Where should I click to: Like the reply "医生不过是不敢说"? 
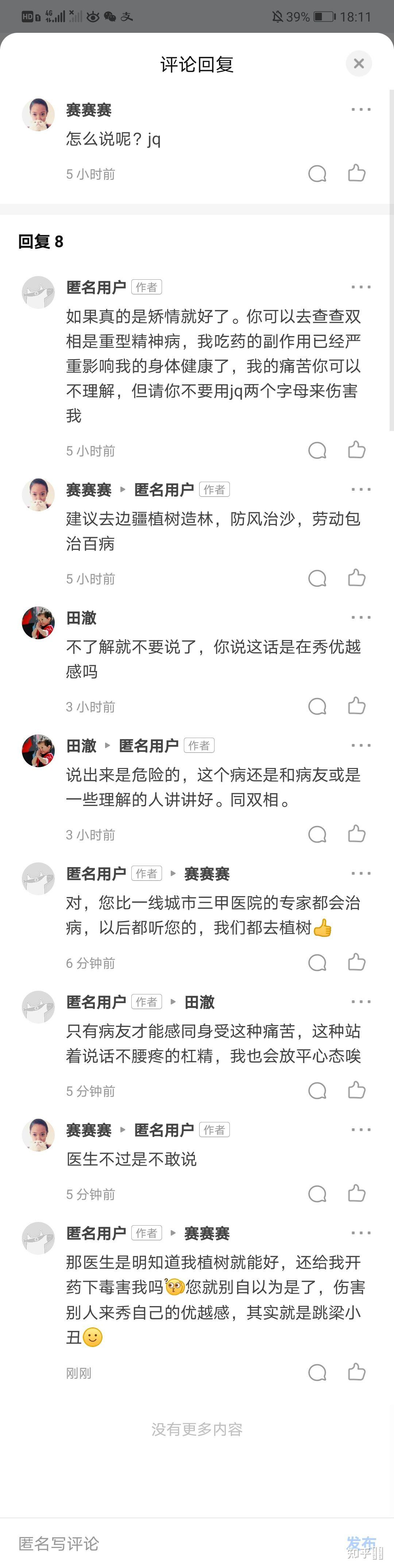click(357, 1194)
